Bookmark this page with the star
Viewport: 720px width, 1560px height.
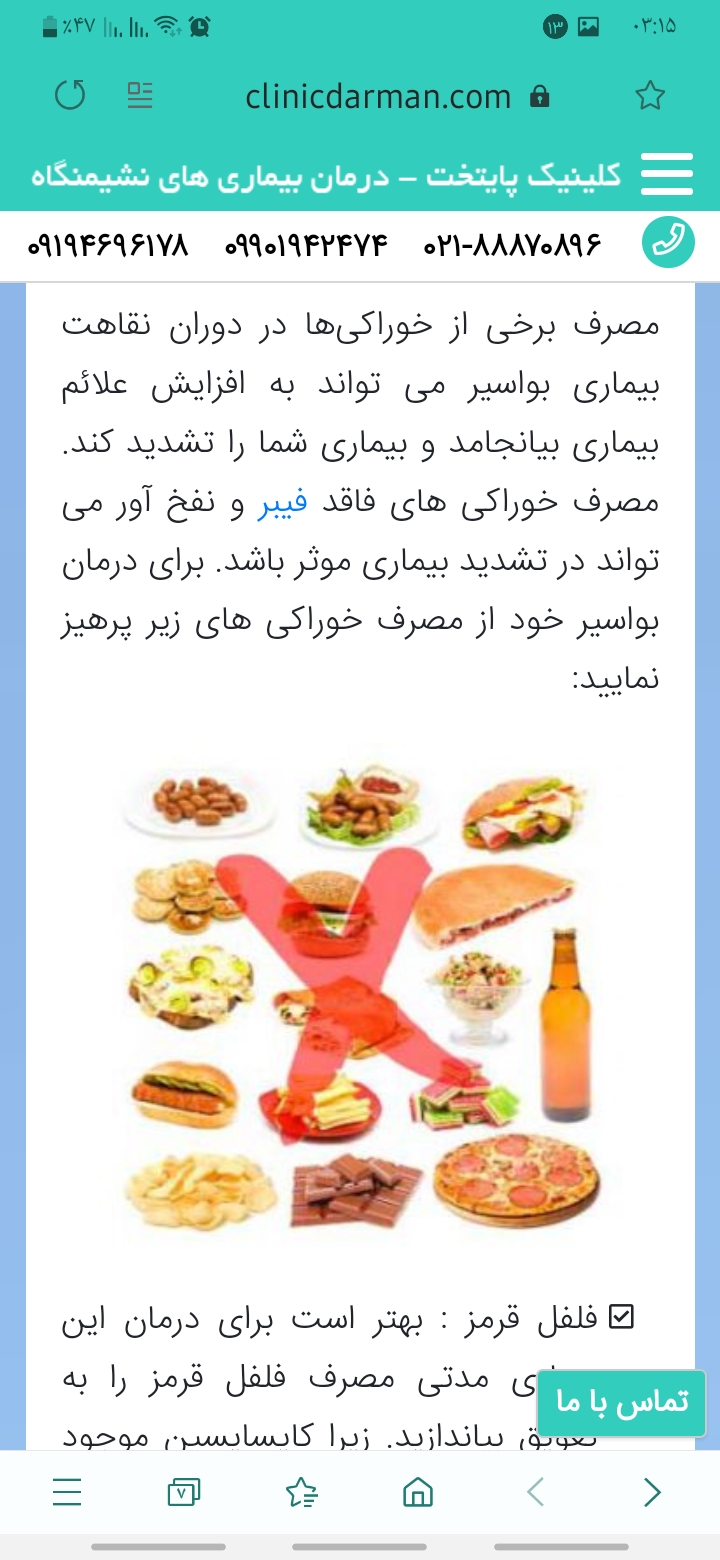[x=650, y=96]
